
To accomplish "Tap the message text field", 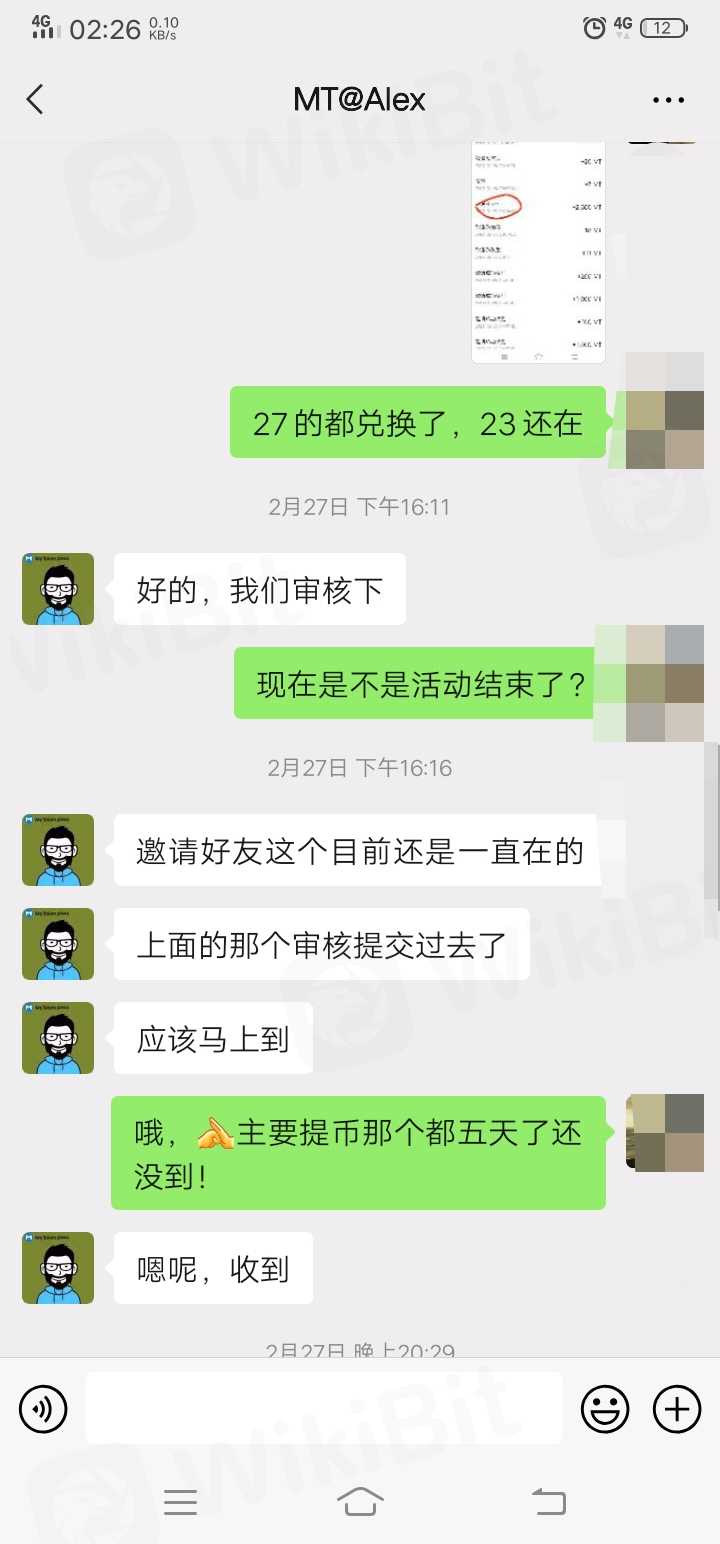I will (x=323, y=1408).
